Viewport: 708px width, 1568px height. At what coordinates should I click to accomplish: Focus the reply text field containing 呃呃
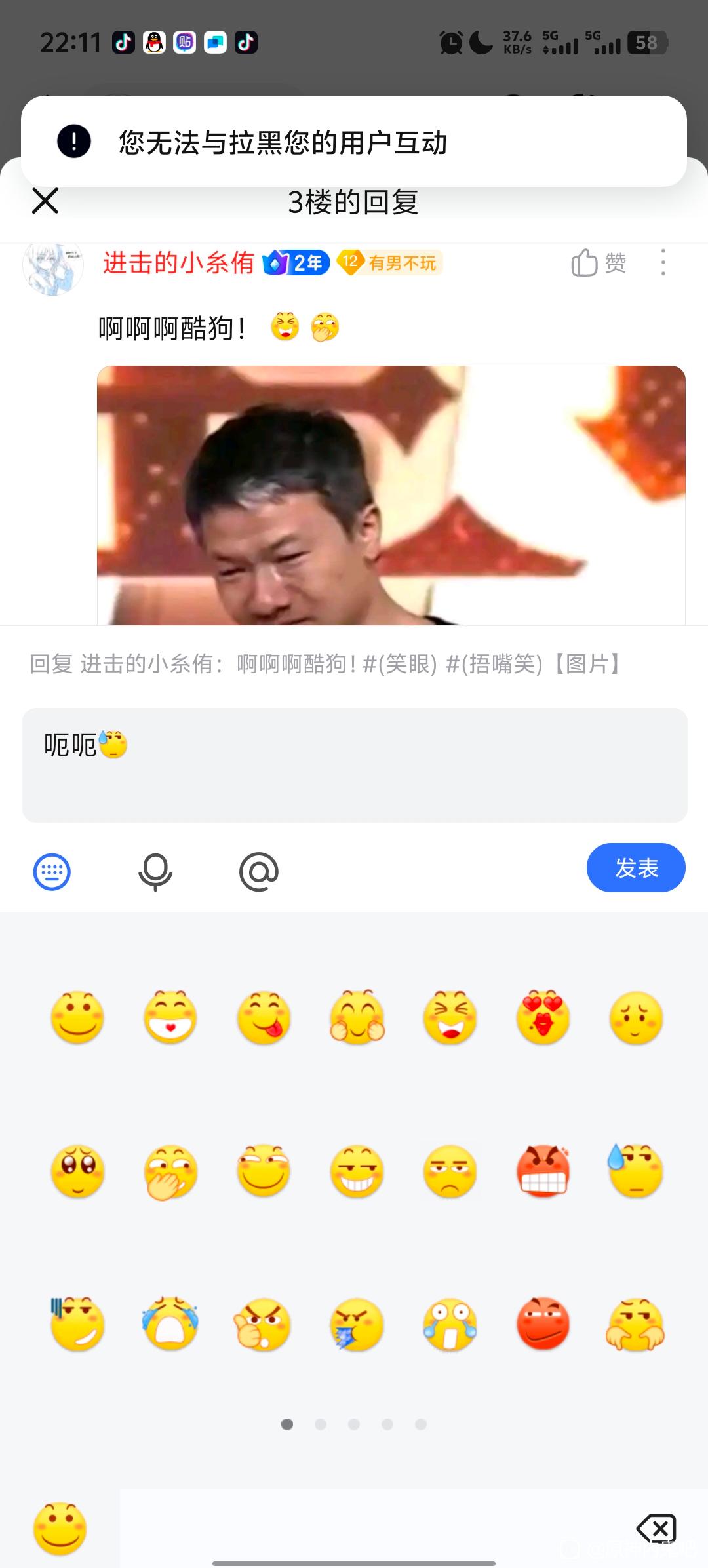354,764
